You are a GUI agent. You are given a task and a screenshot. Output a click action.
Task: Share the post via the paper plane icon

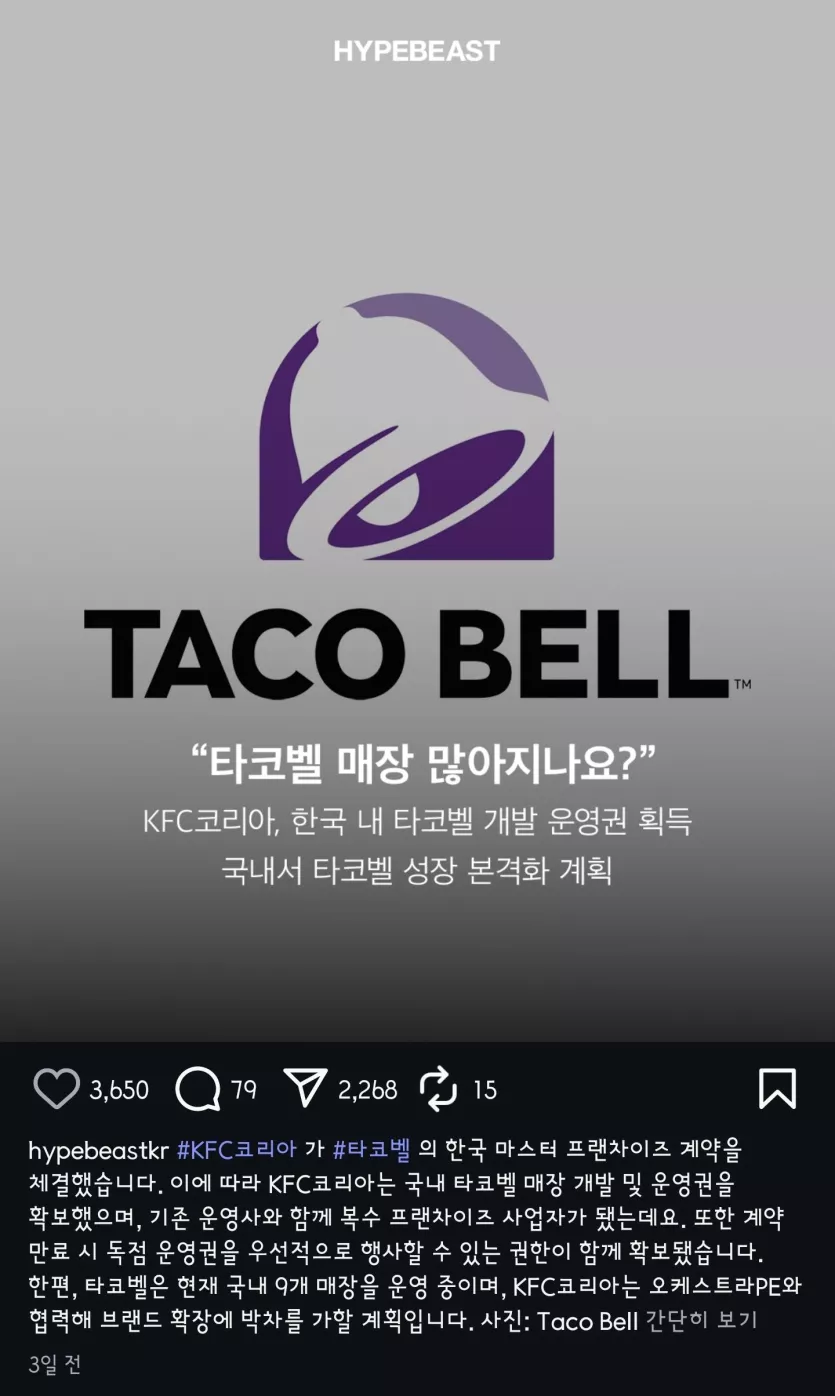tap(306, 1089)
